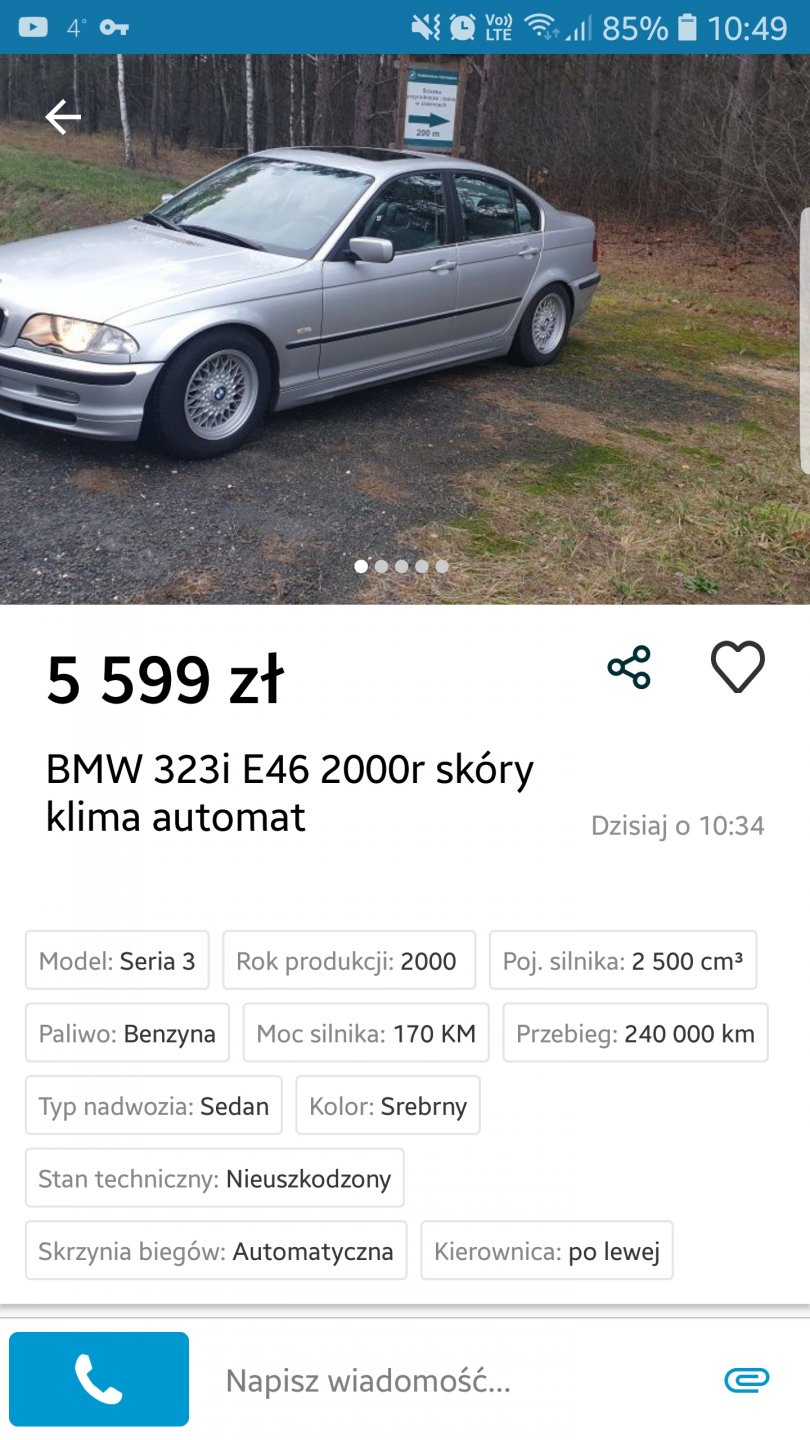Go back using the arrow
The width and height of the screenshot is (810, 1440).
click(63, 118)
